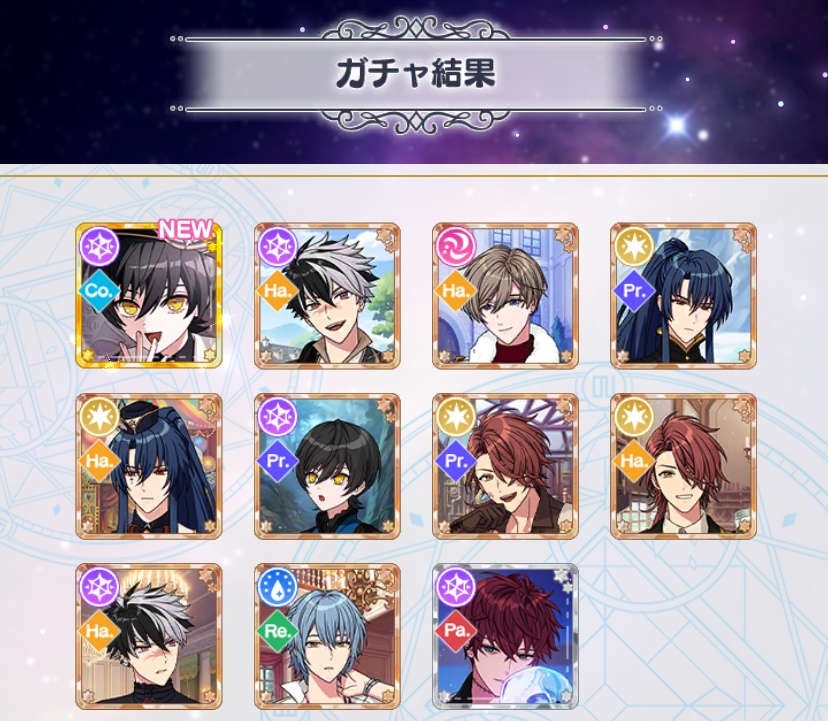Open the Pr. card of the navy ponytail character
The width and height of the screenshot is (828, 721).
point(683,296)
